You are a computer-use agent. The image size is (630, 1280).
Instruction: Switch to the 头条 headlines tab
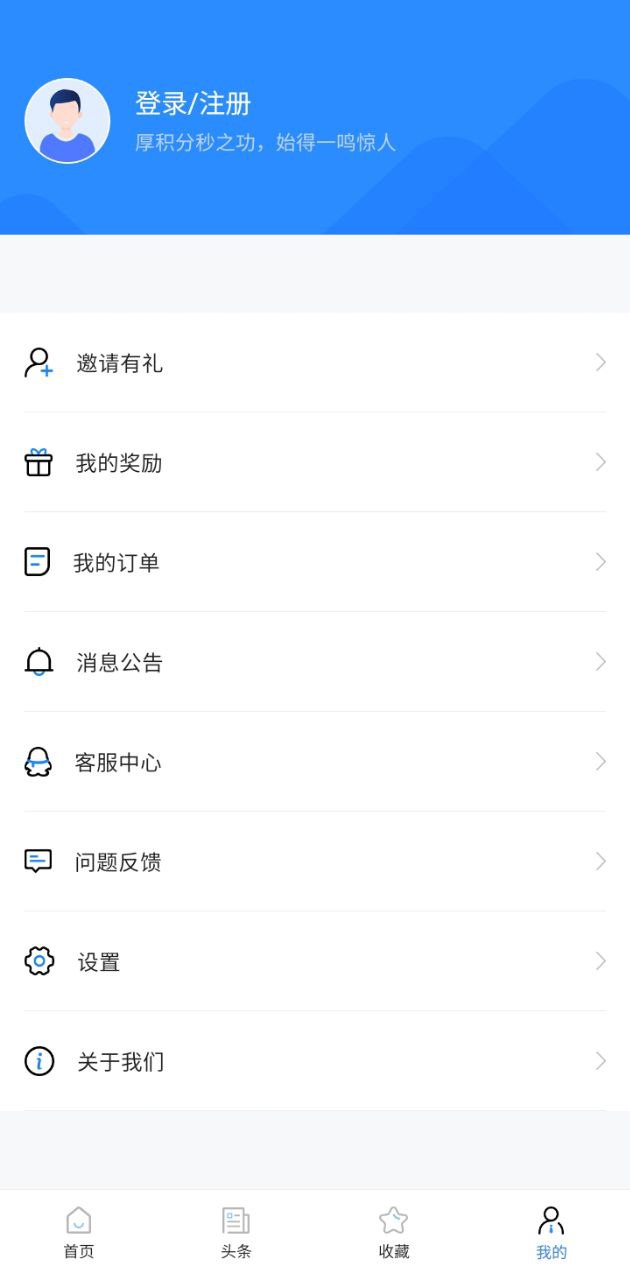click(236, 1232)
